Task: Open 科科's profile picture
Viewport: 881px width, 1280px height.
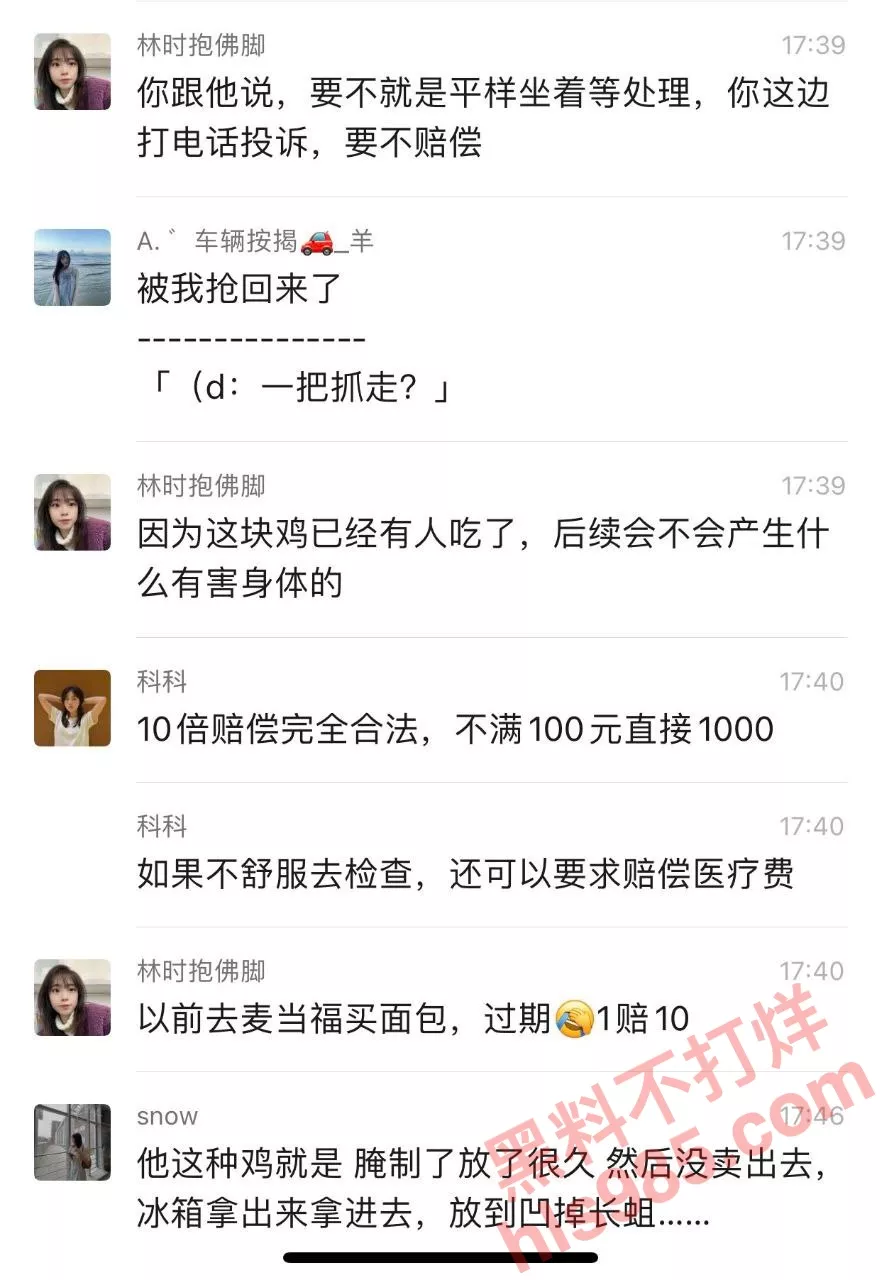Action: 72,708
